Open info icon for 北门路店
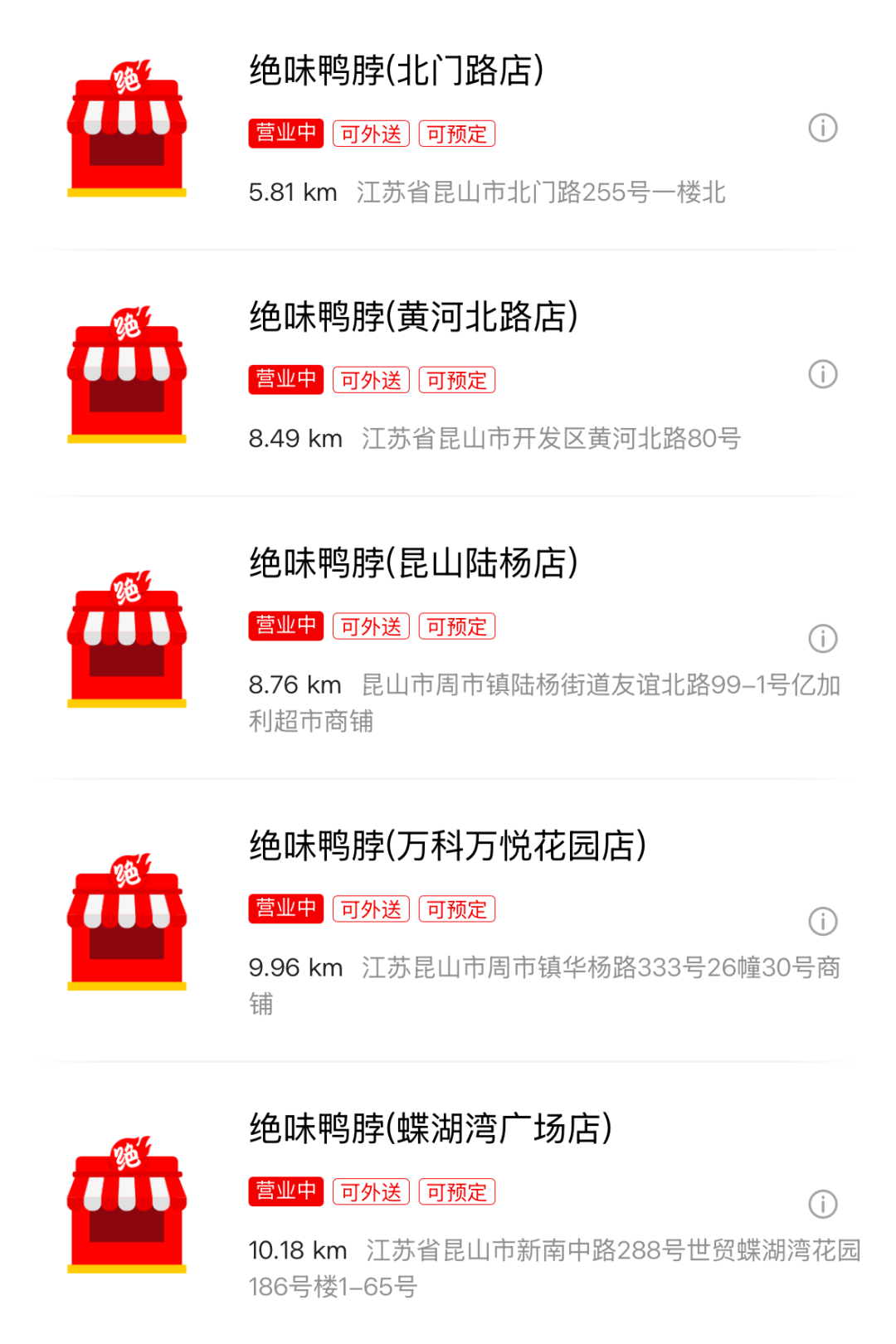Screen dimensions: 896x1344 (821, 129)
